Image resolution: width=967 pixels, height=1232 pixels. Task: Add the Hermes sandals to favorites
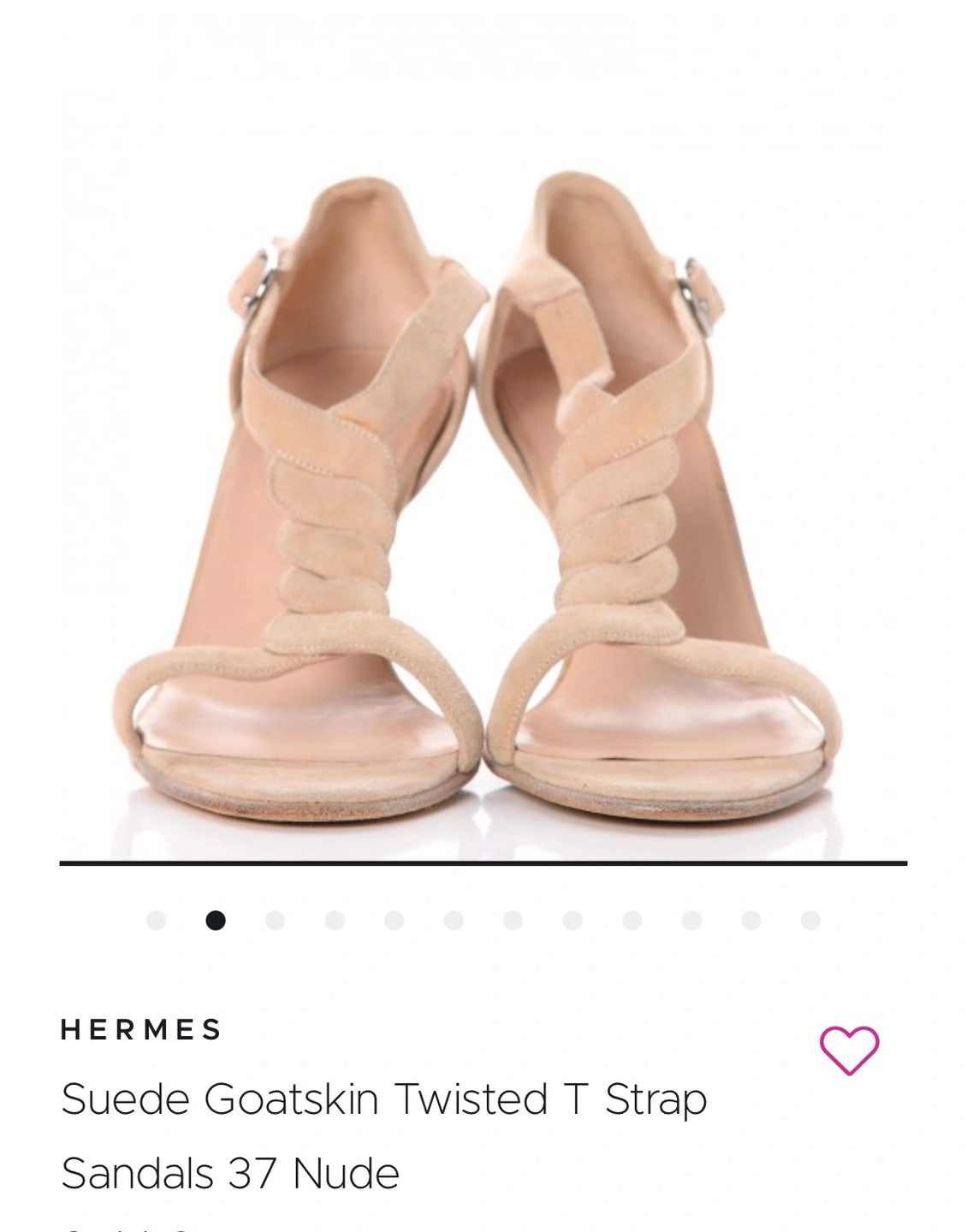849,1050
